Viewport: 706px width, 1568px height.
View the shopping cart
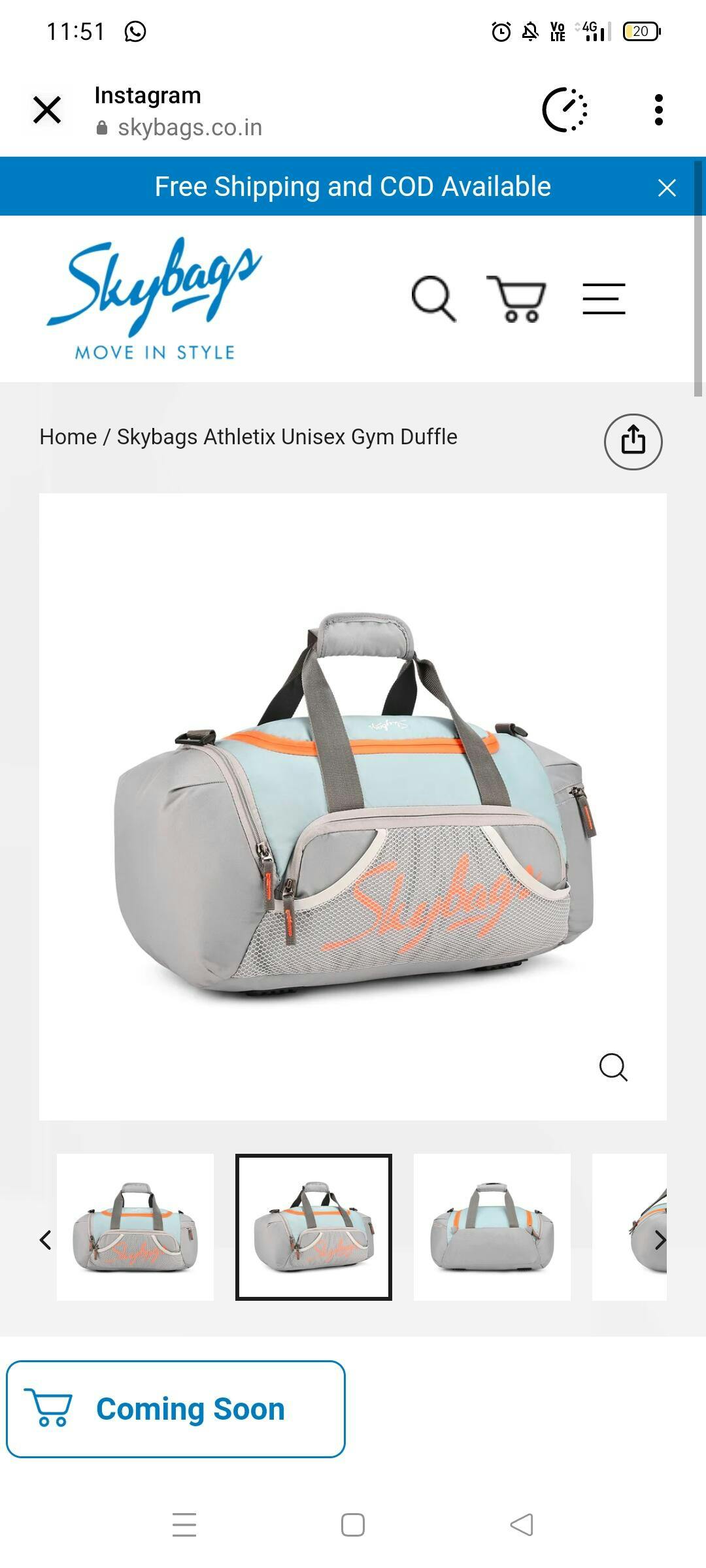coord(516,299)
